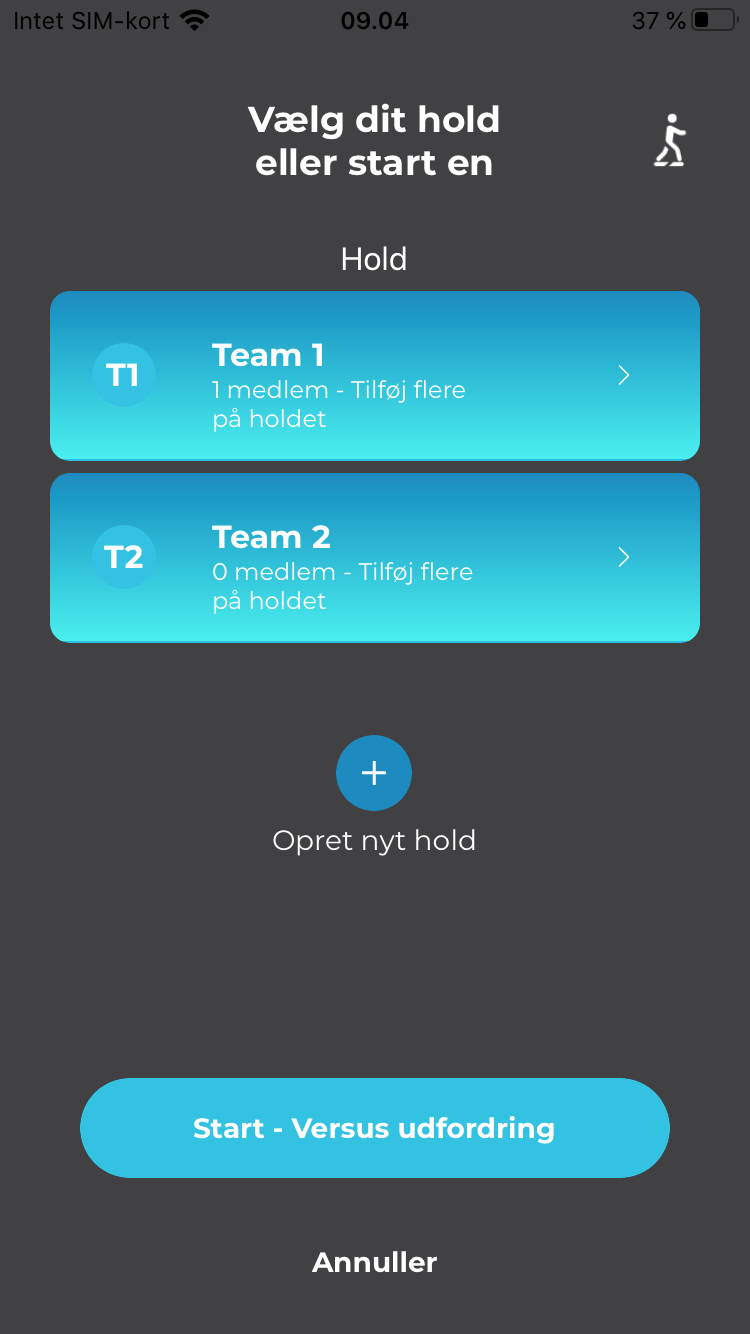This screenshot has width=750, height=1334.
Task: Tap the walking figure icon
Action: (x=671, y=140)
